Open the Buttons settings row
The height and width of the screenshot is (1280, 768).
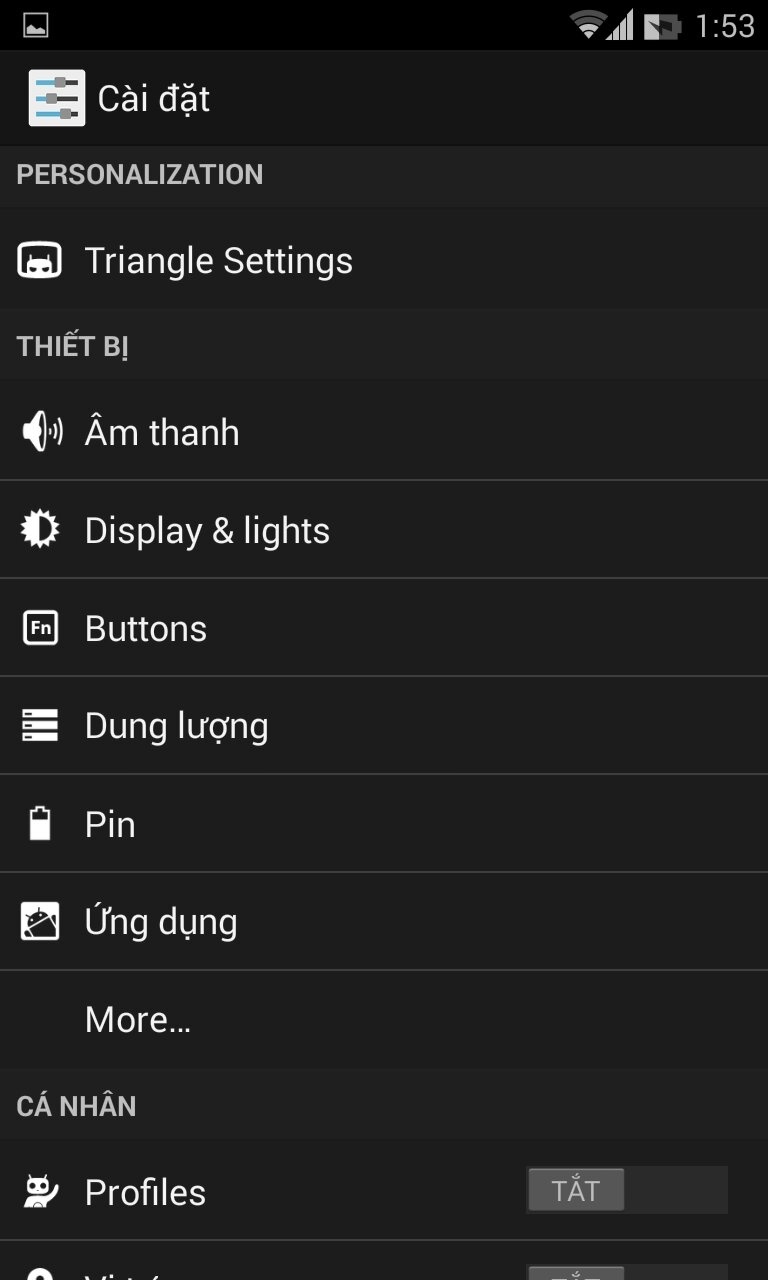pyautogui.click(x=384, y=627)
